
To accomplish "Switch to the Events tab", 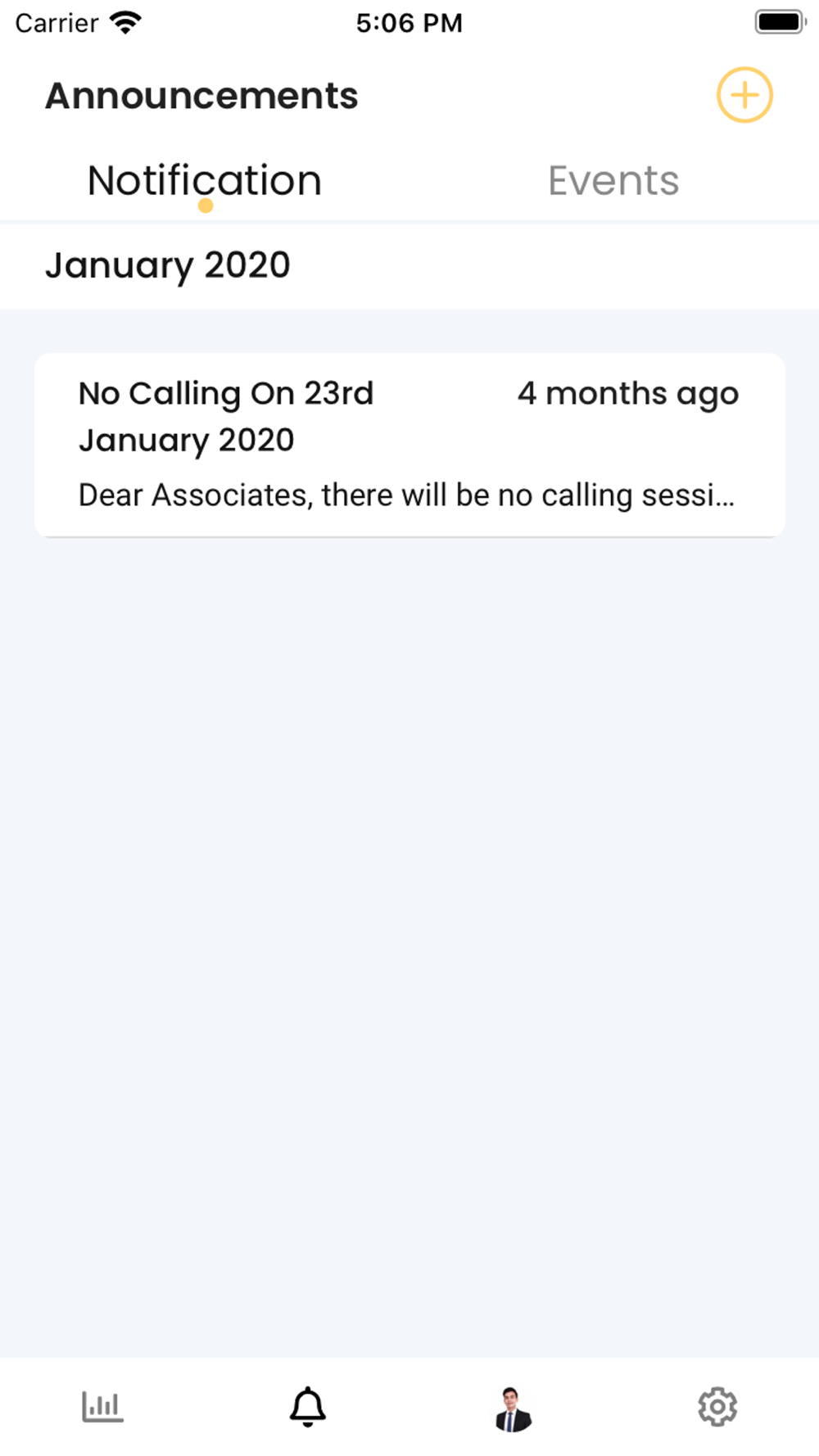I will pyautogui.click(x=613, y=180).
